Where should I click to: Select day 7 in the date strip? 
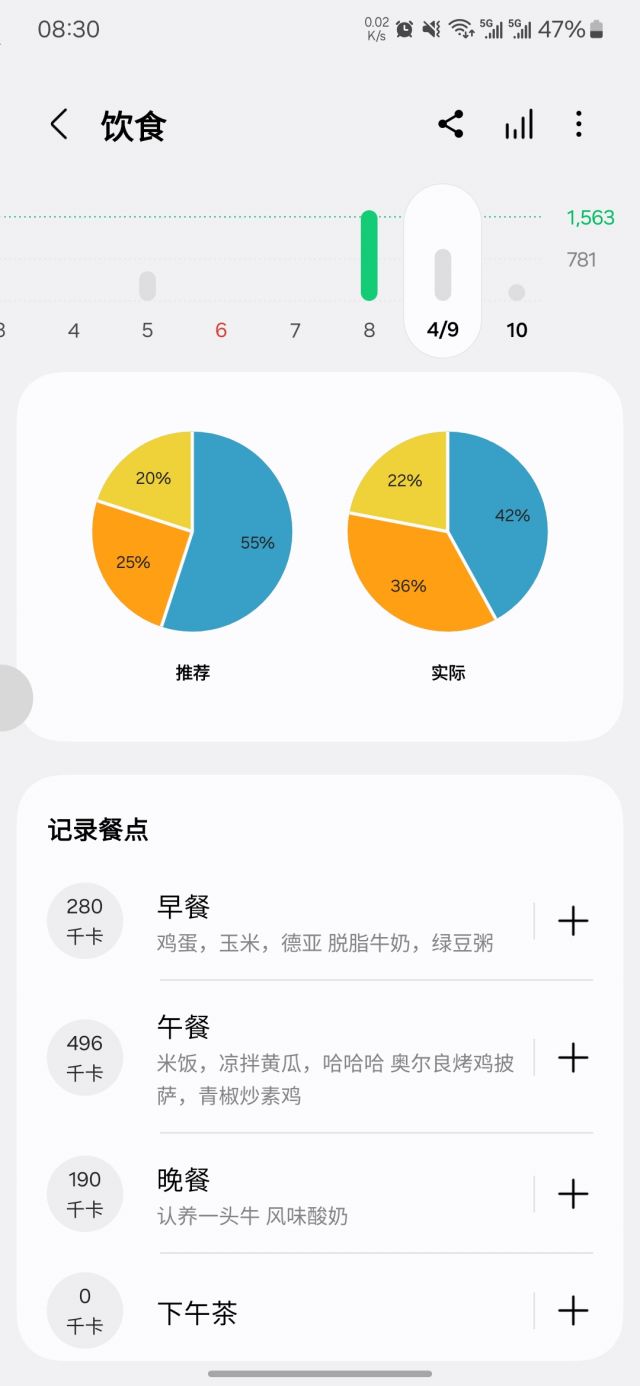click(295, 330)
